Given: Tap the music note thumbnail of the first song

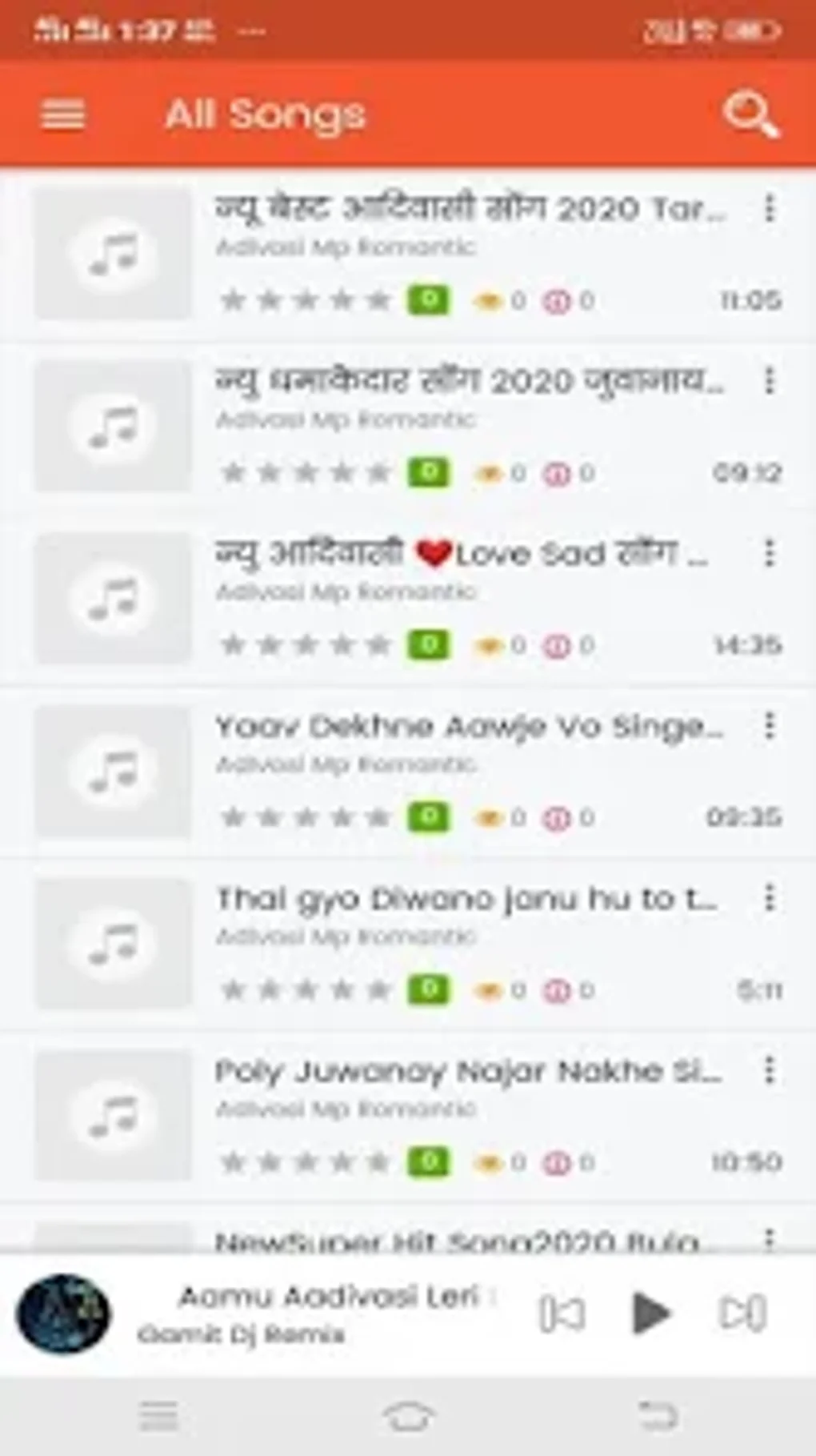Looking at the screenshot, I should click(113, 252).
